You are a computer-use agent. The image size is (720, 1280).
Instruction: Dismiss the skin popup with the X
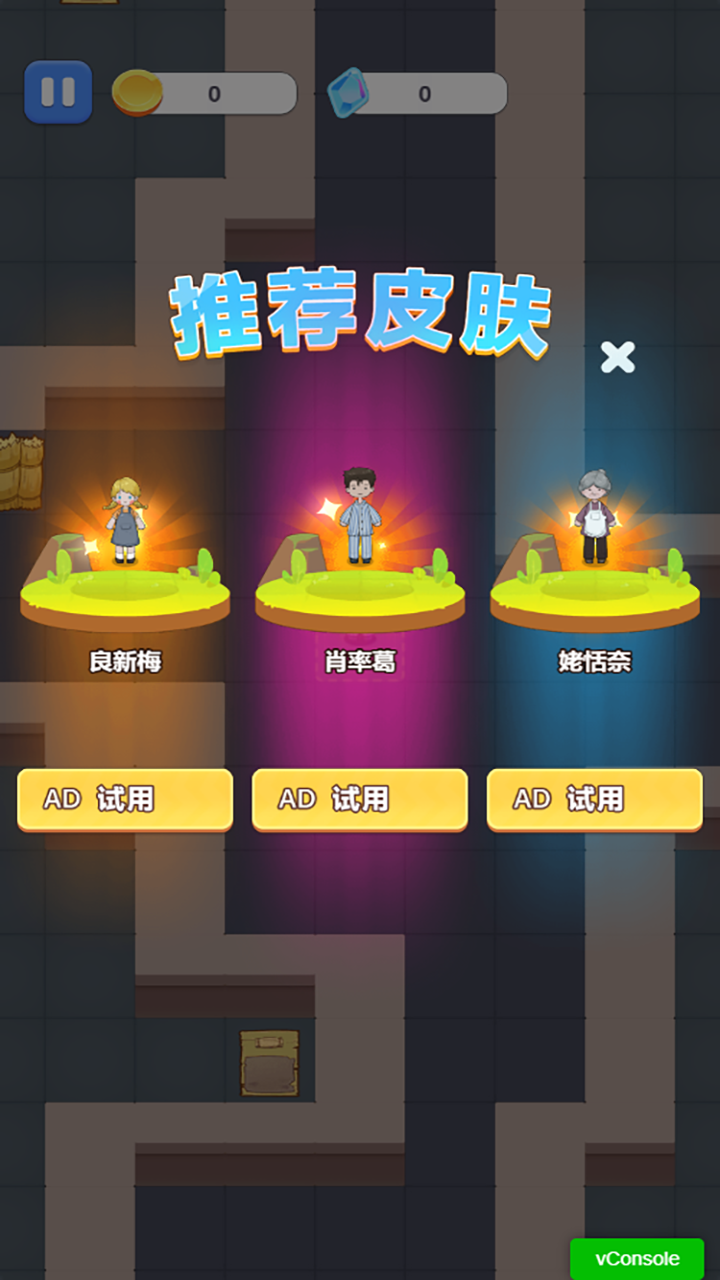pyautogui.click(x=617, y=356)
